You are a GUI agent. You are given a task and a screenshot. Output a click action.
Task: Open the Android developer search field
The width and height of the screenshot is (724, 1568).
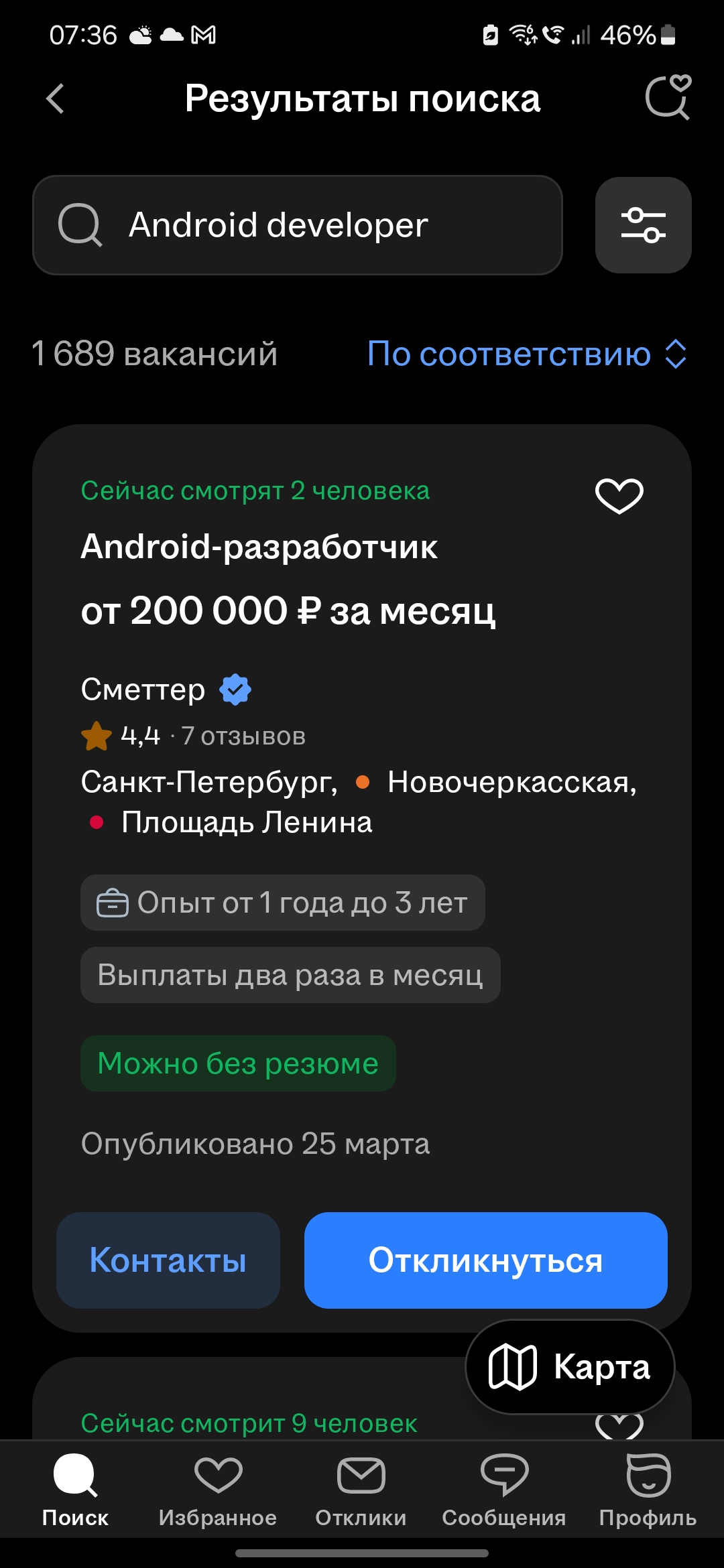[298, 225]
